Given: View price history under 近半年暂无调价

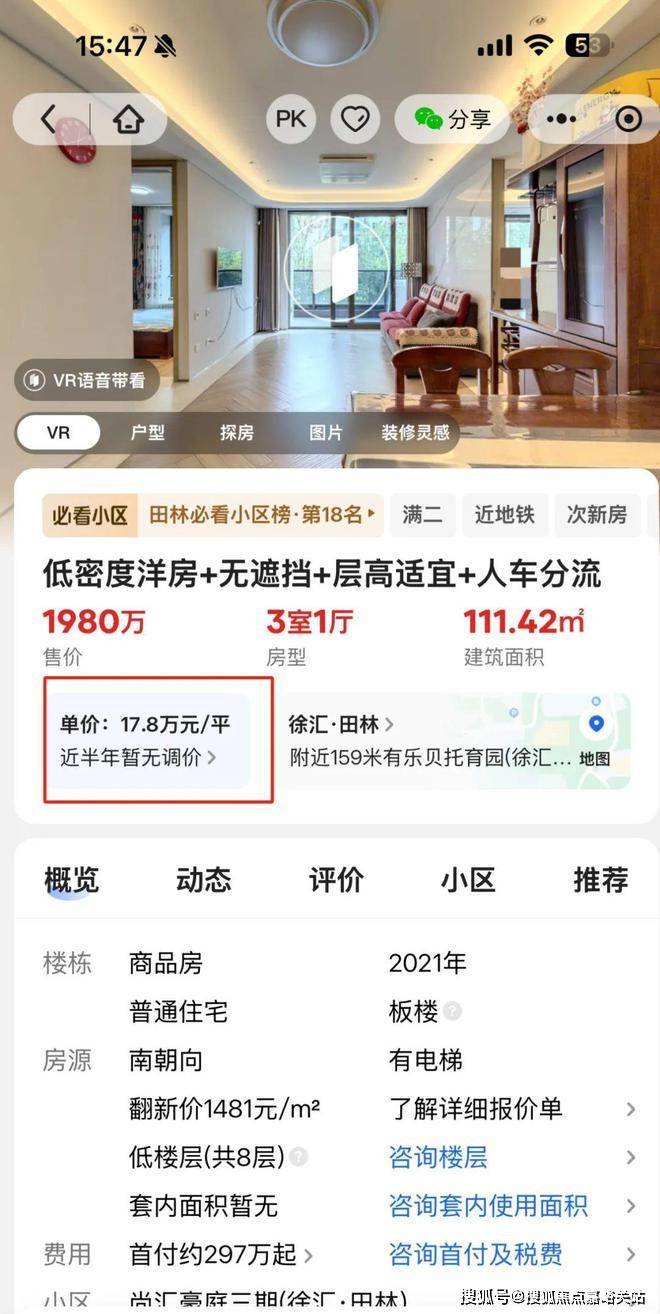Looking at the screenshot, I should click(138, 758).
